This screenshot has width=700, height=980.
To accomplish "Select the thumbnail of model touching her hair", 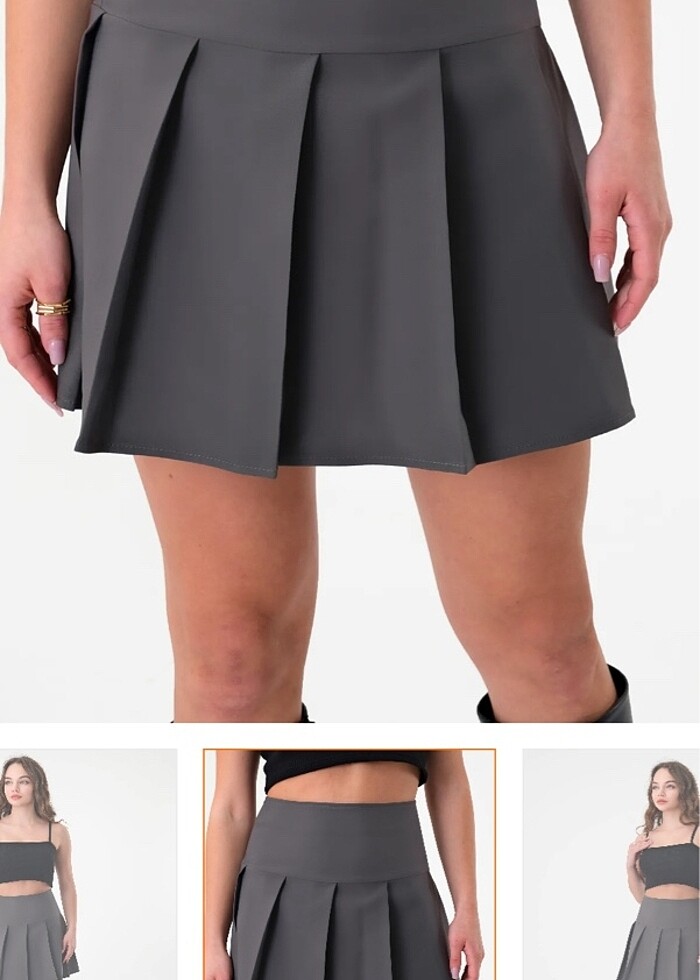I will [x=611, y=864].
